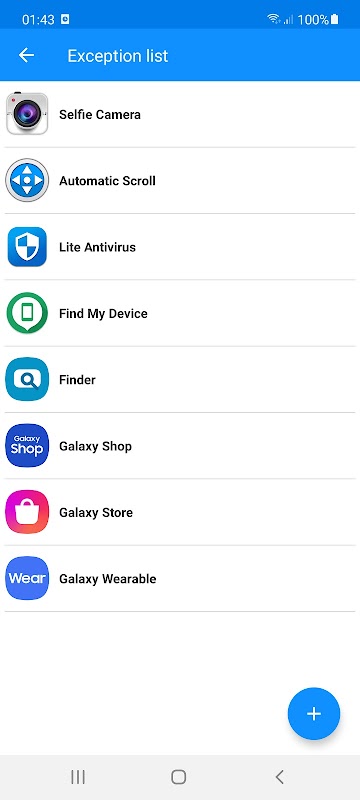Open recent apps from navigation bar
360x800 pixels.
click(78, 777)
